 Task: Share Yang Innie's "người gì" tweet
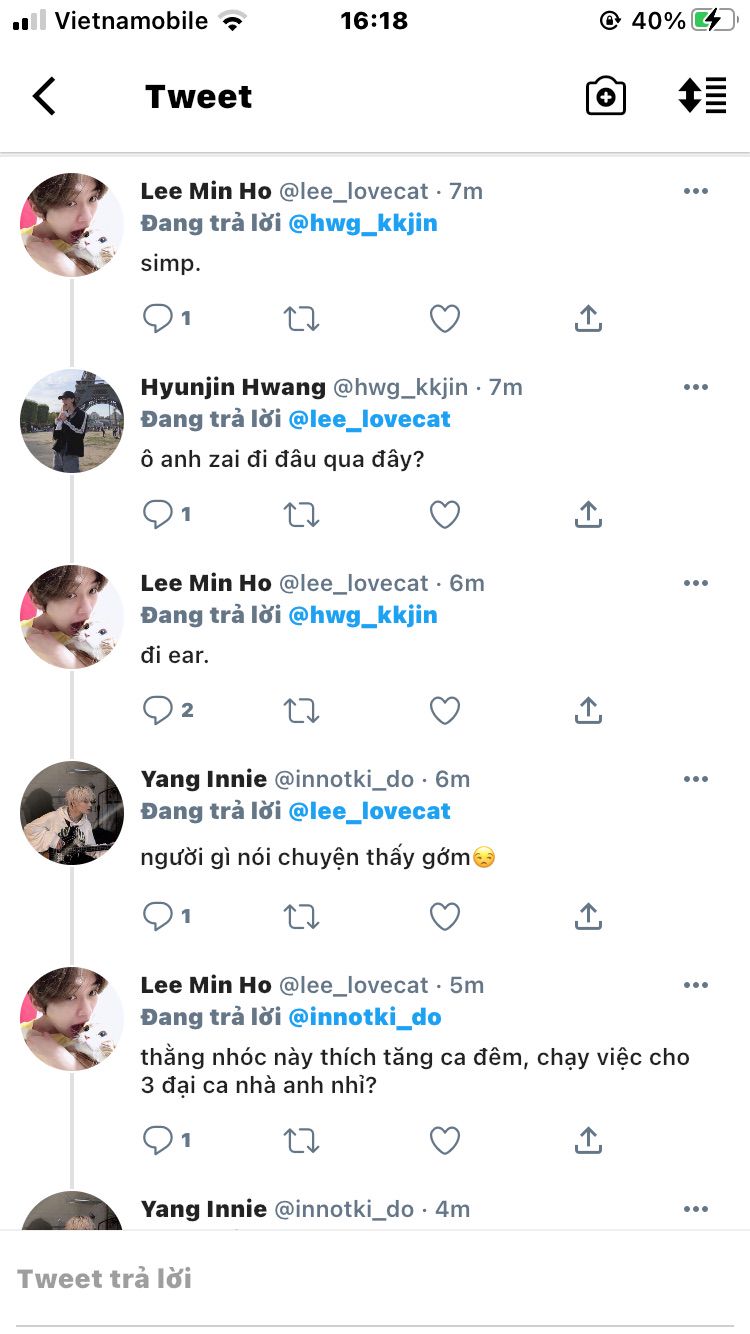588,917
